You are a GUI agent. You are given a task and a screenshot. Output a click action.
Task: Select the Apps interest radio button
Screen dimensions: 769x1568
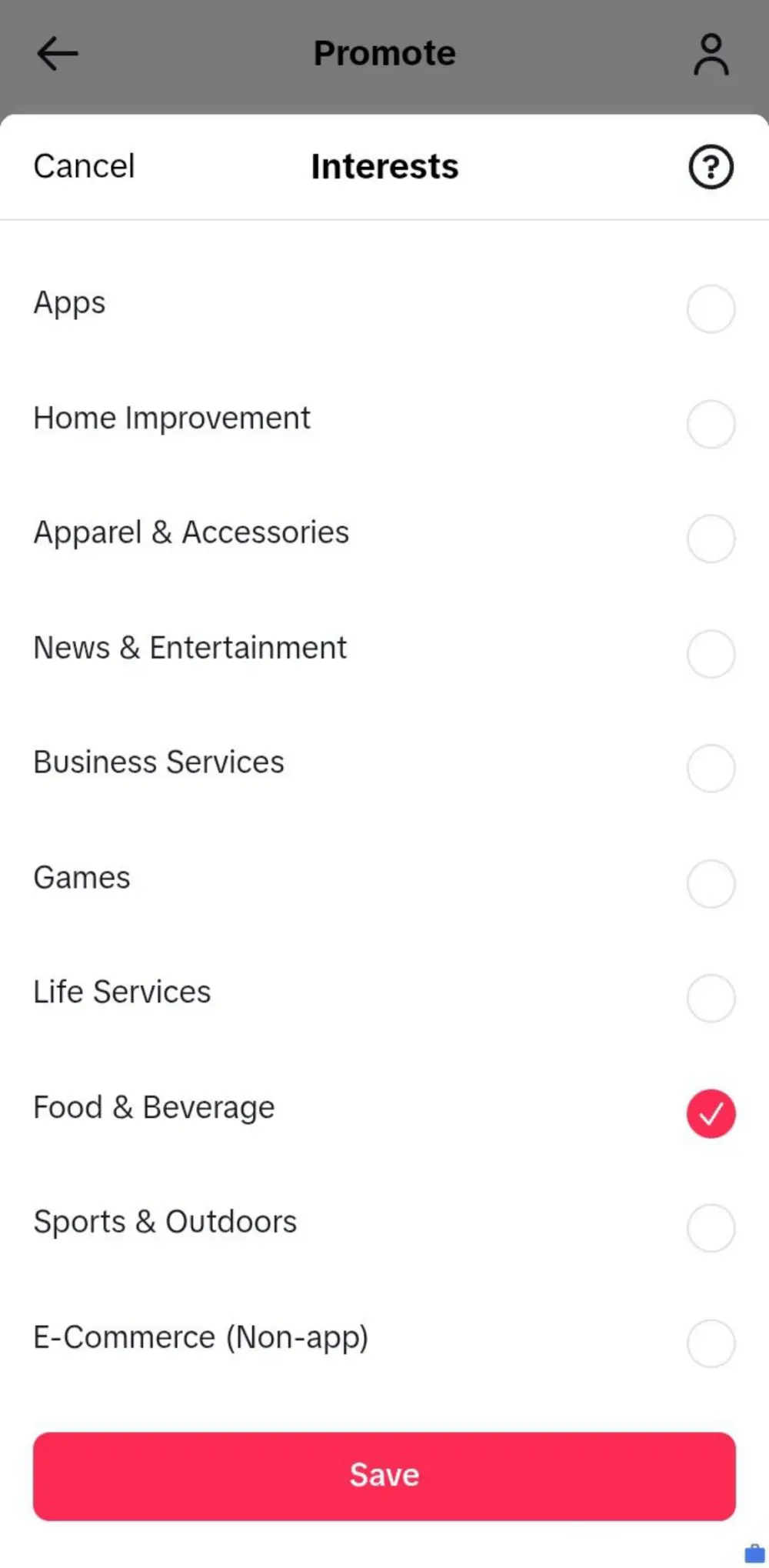click(x=711, y=308)
